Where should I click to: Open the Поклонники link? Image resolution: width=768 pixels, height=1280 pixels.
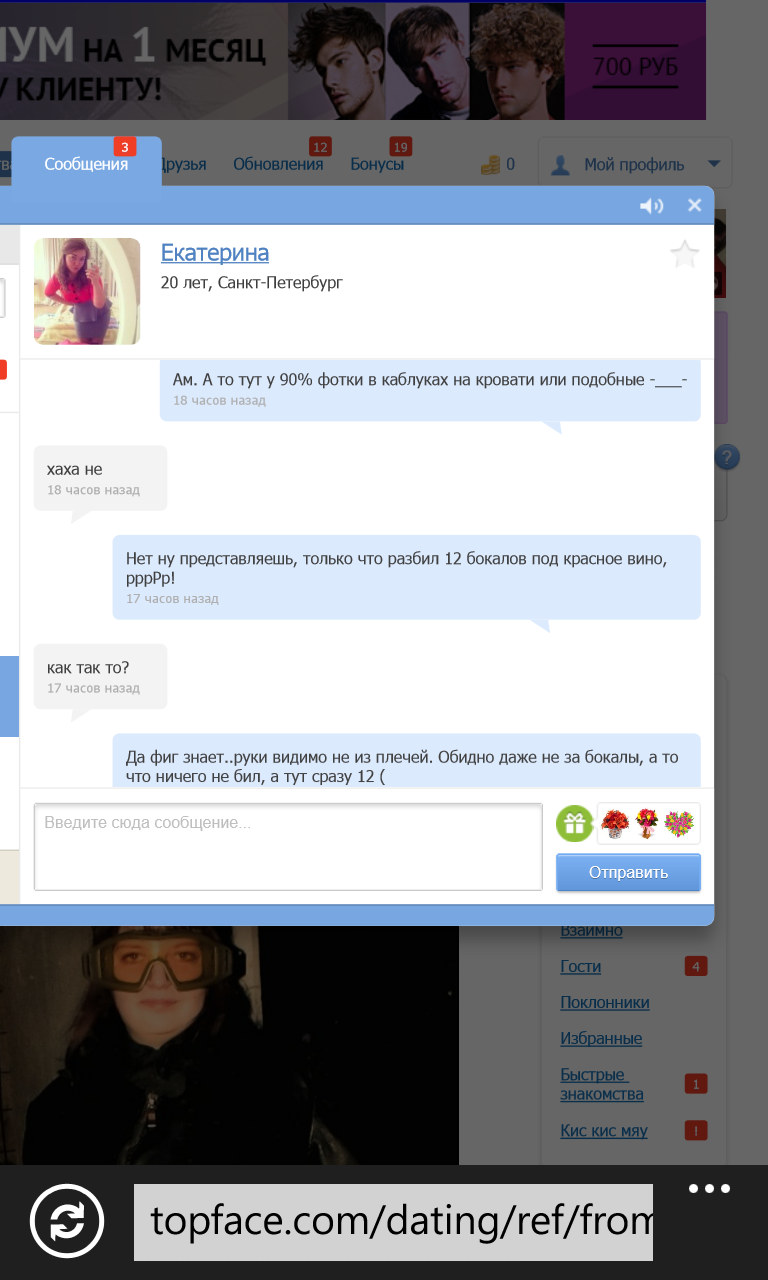(x=605, y=1003)
